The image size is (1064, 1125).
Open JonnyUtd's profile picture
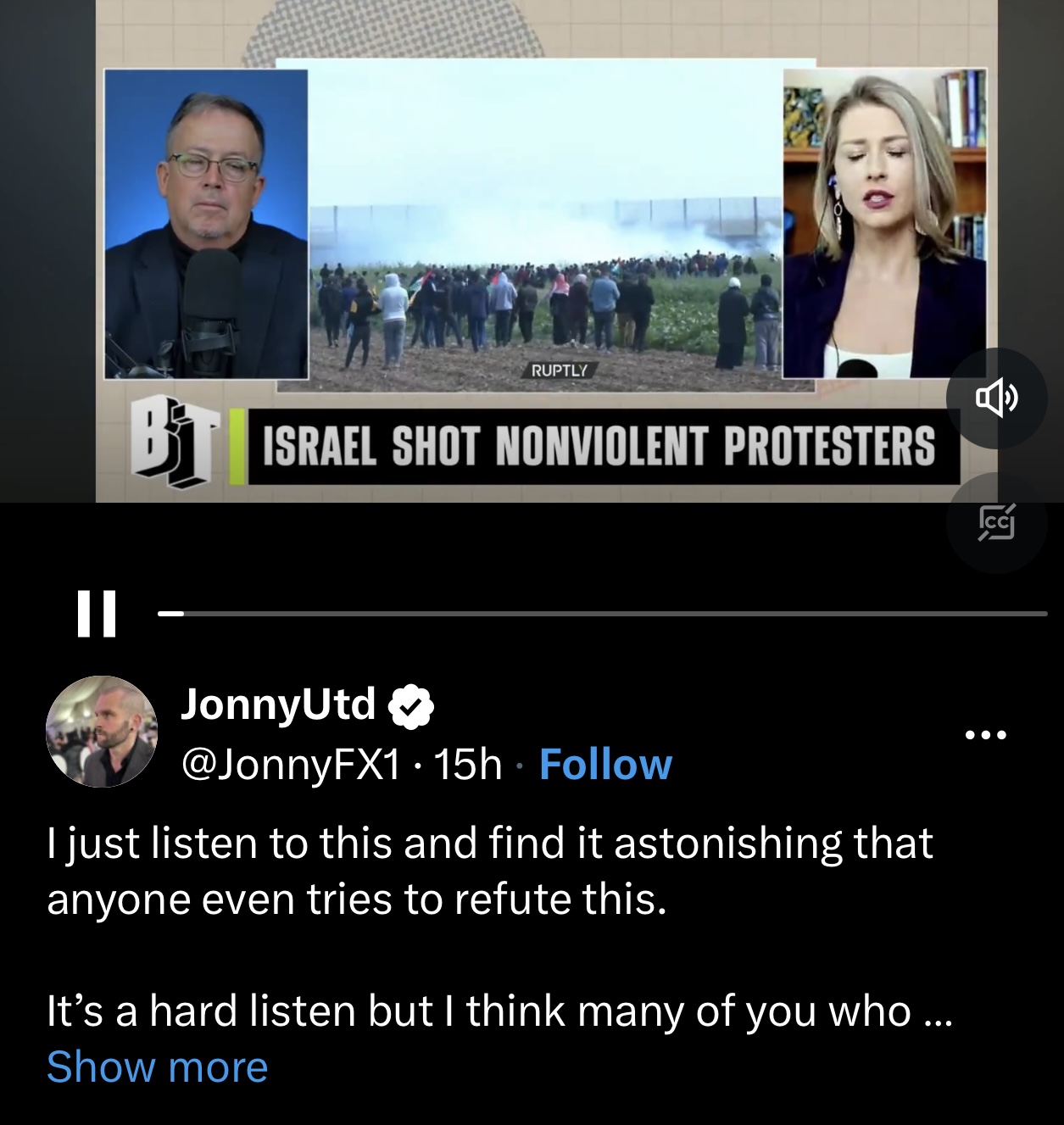coord(102,731)
